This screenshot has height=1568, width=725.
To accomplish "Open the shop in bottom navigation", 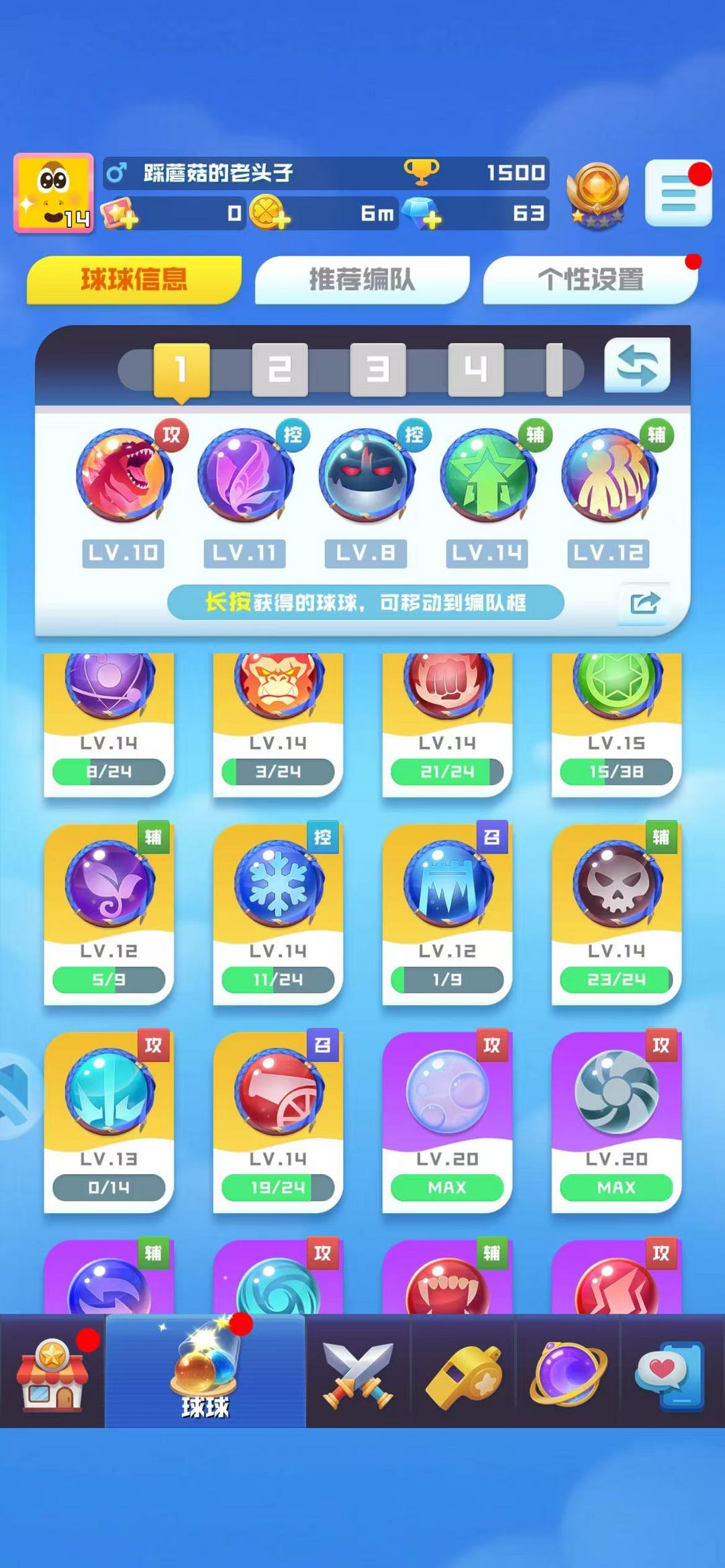I will point(52,1372).
